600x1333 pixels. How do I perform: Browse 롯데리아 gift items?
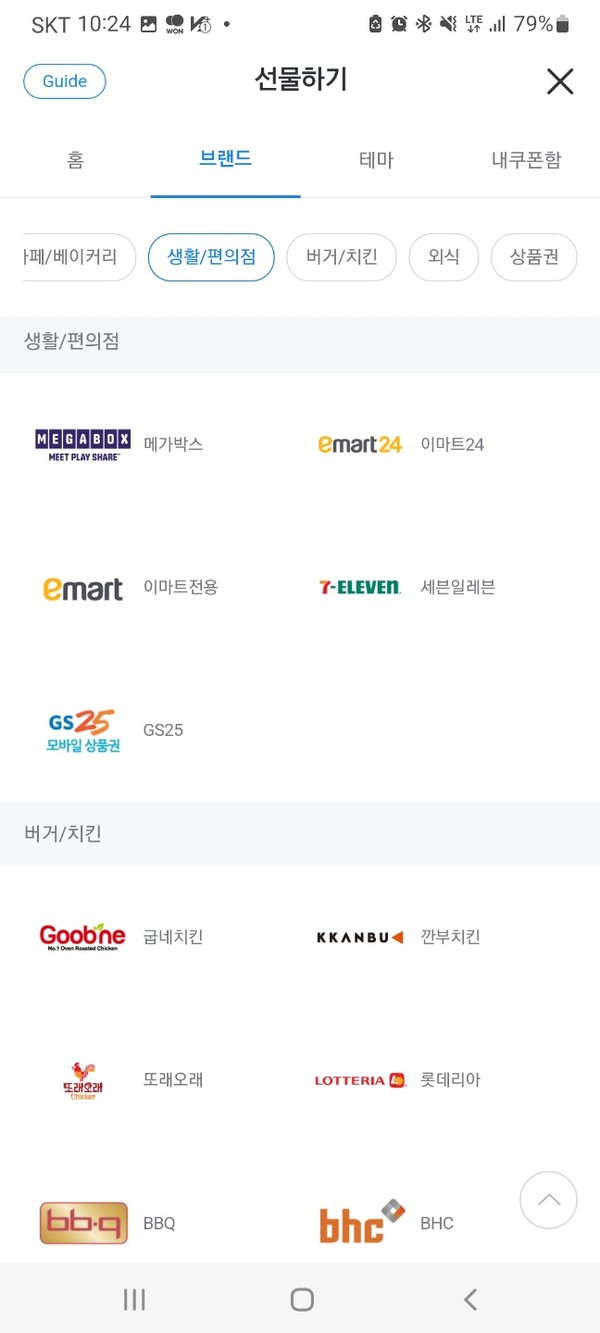(398, 1080)
